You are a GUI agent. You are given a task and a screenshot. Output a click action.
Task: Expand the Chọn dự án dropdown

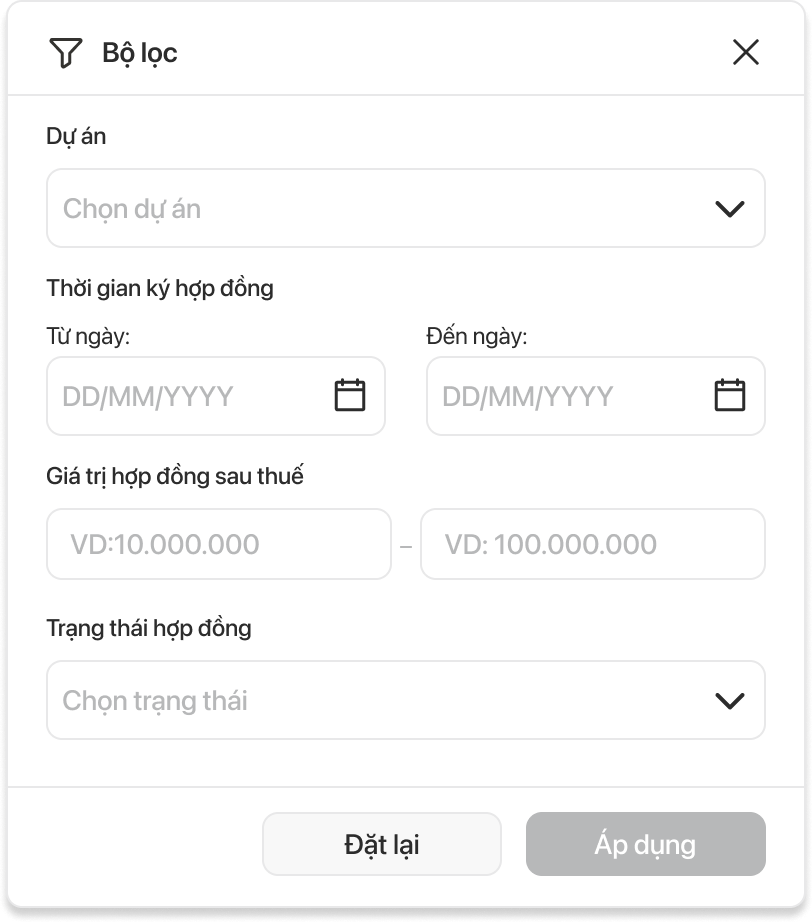405,208
